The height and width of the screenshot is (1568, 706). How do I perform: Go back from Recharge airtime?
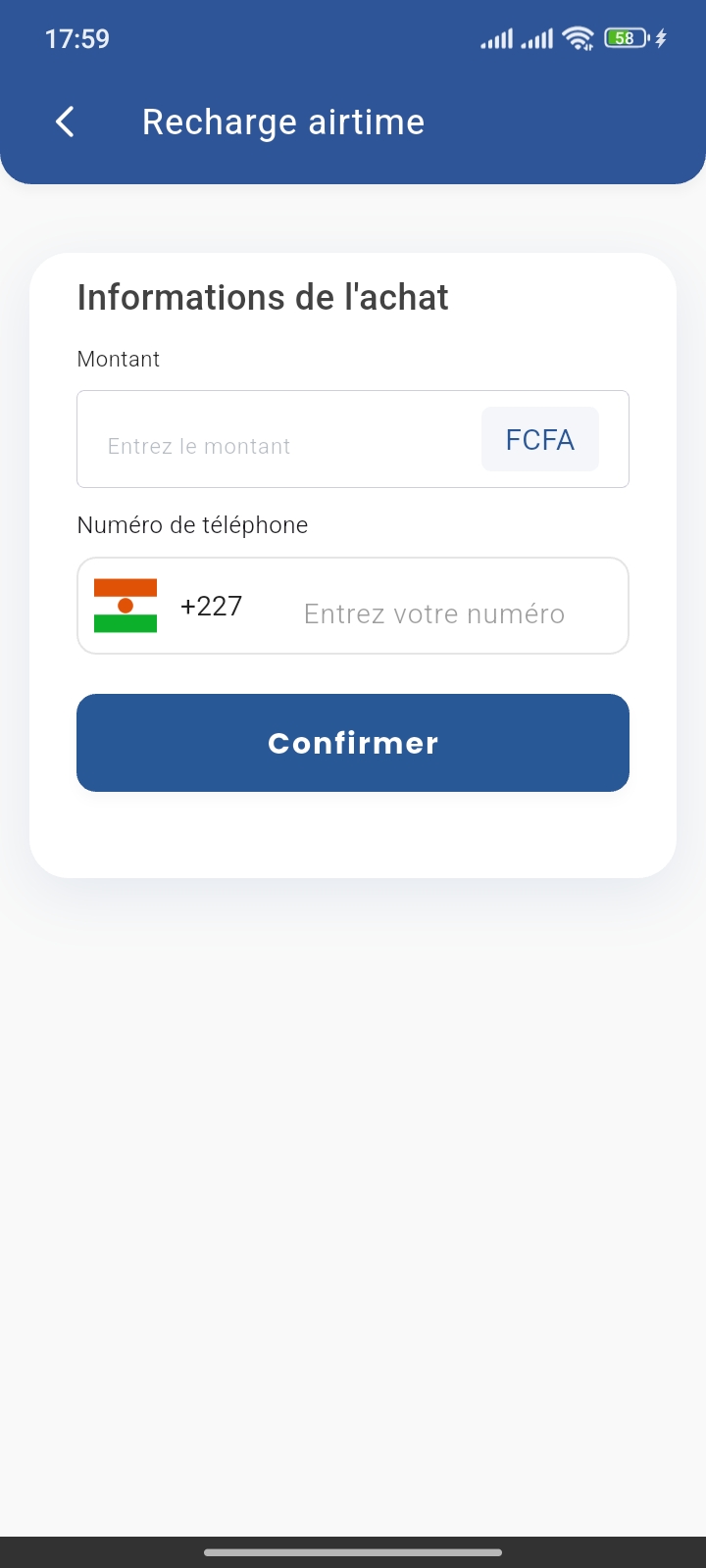click(65, 122)
